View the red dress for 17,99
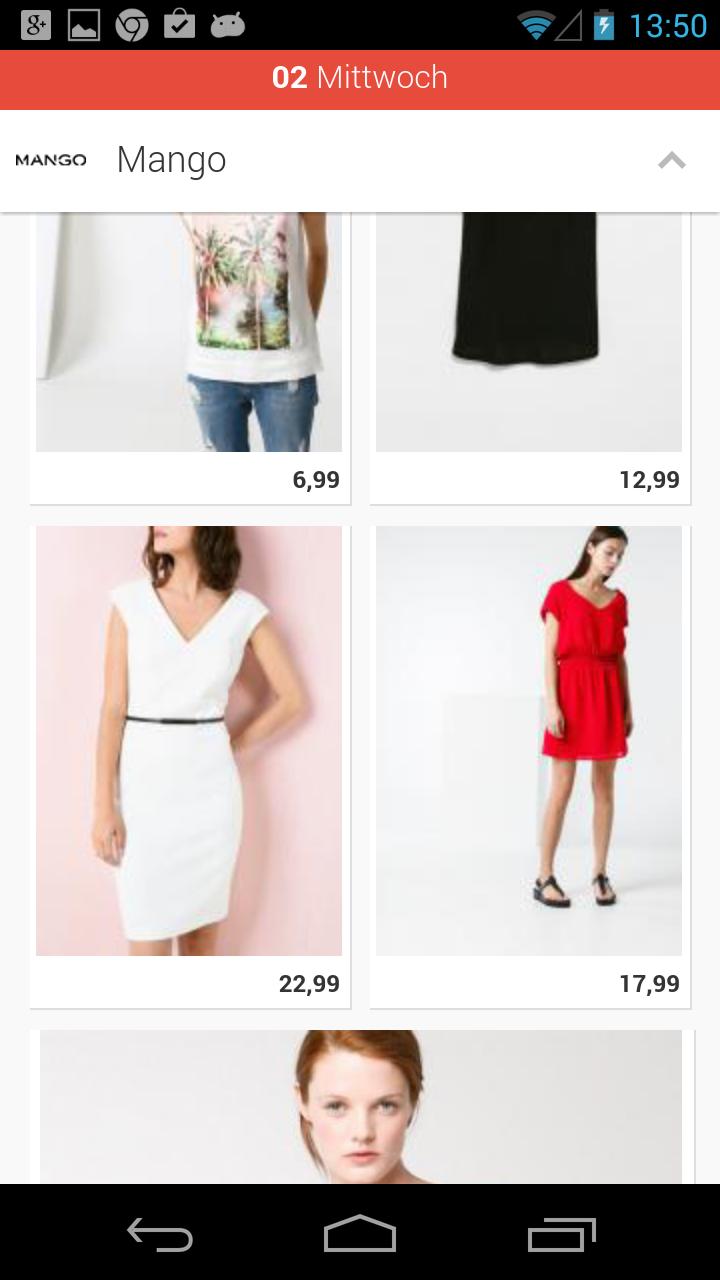The image size is (720, 1280). point(529,742)
